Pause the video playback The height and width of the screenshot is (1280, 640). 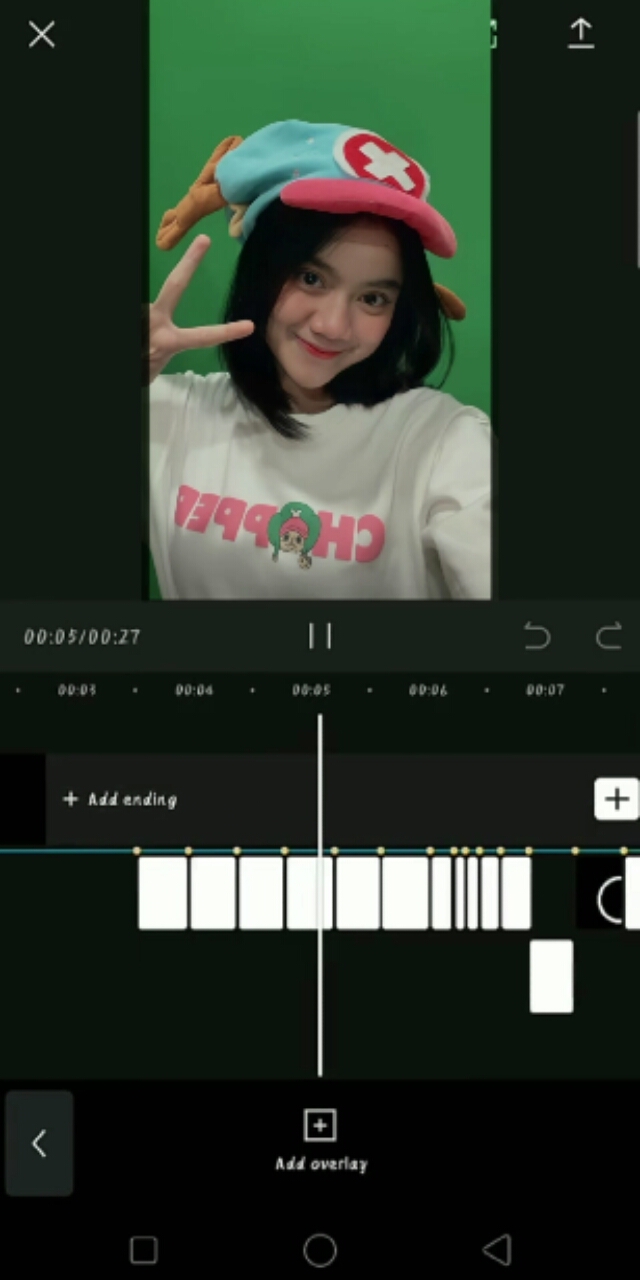[x=320, y=636]
